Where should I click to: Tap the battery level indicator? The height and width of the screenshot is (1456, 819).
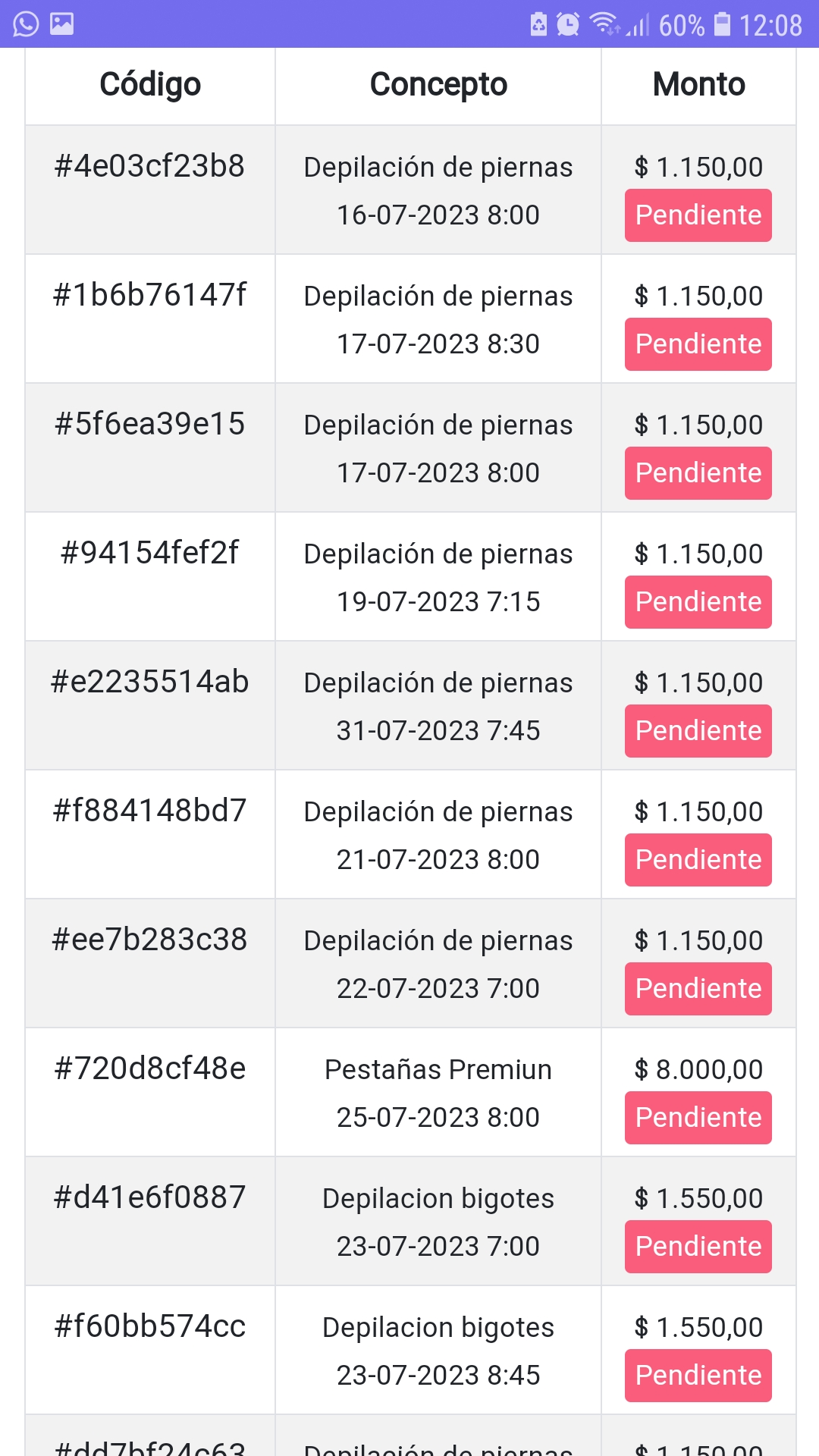(722, 23)
